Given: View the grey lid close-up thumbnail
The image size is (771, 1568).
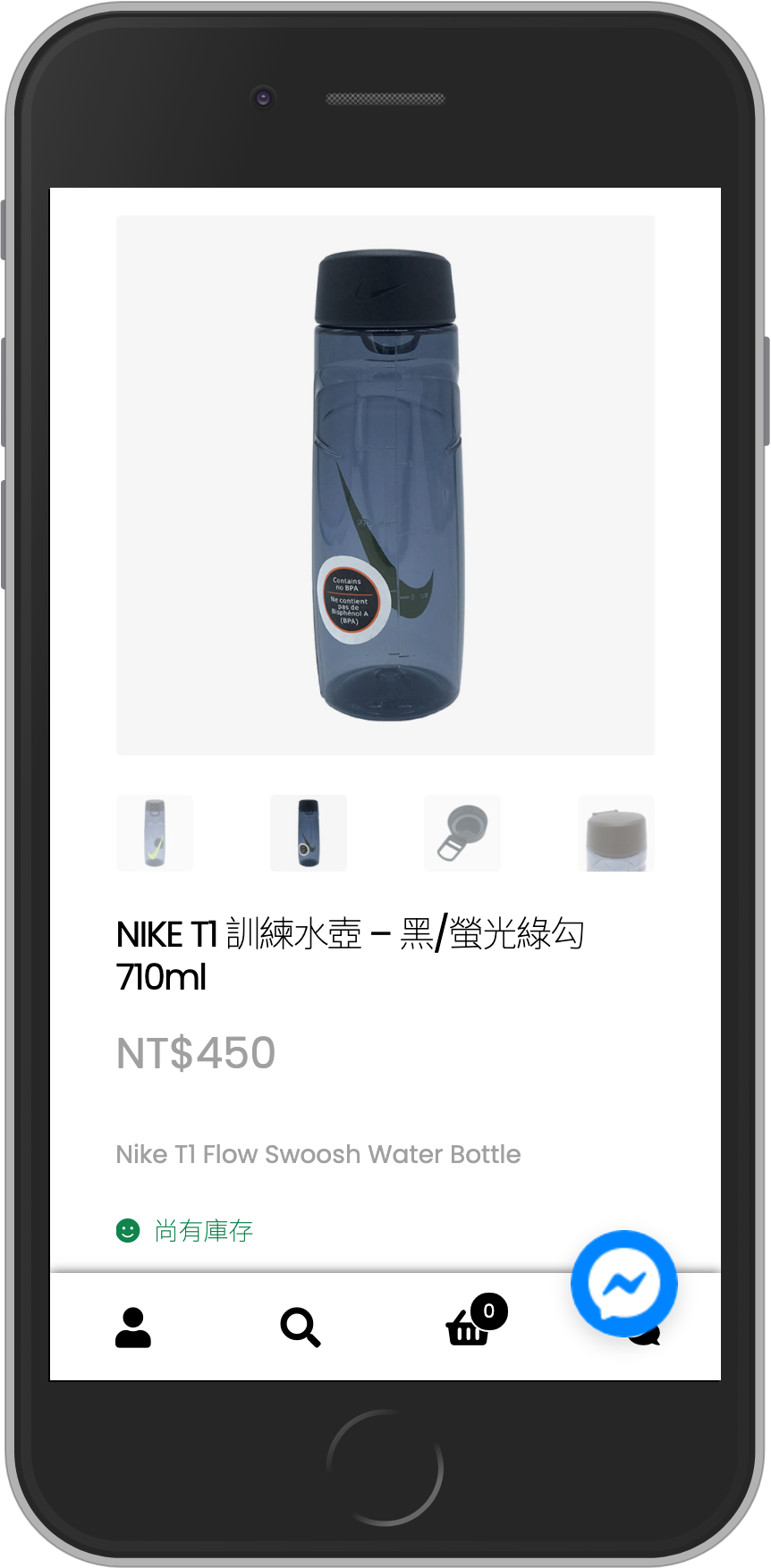Looking at the screenshot, I should click(616, 833).
